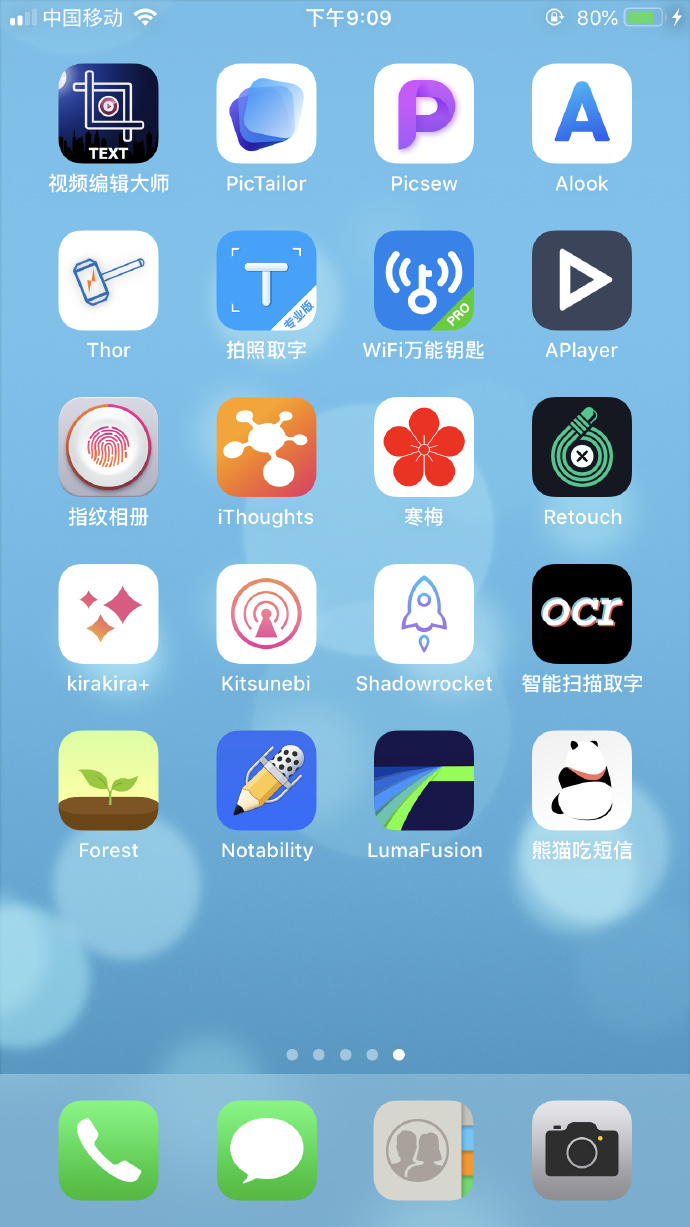The image size is (690, 1227).
Task: Open Messages from the dock
Action: [266, 1150]
